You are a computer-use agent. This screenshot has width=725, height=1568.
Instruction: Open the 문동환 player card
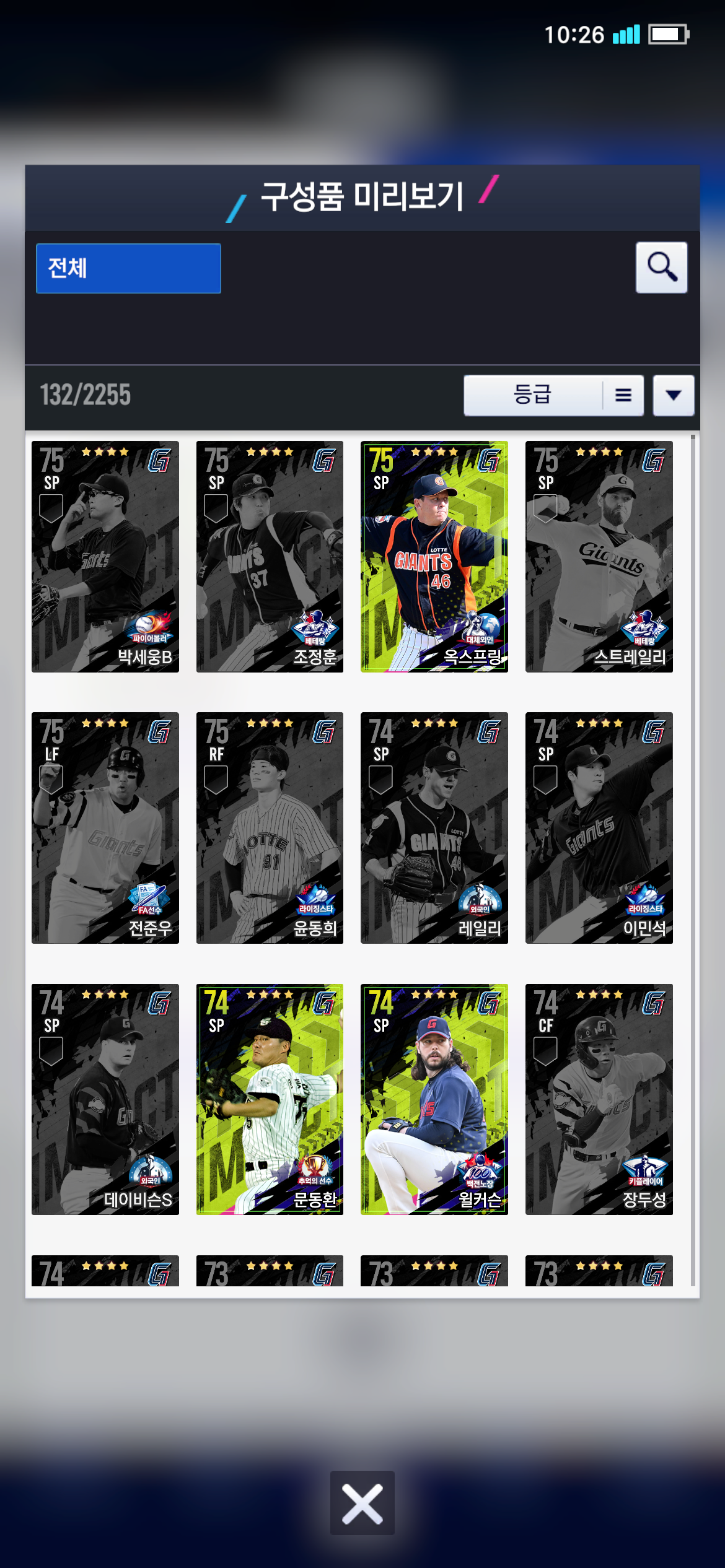pos(270,1099)
